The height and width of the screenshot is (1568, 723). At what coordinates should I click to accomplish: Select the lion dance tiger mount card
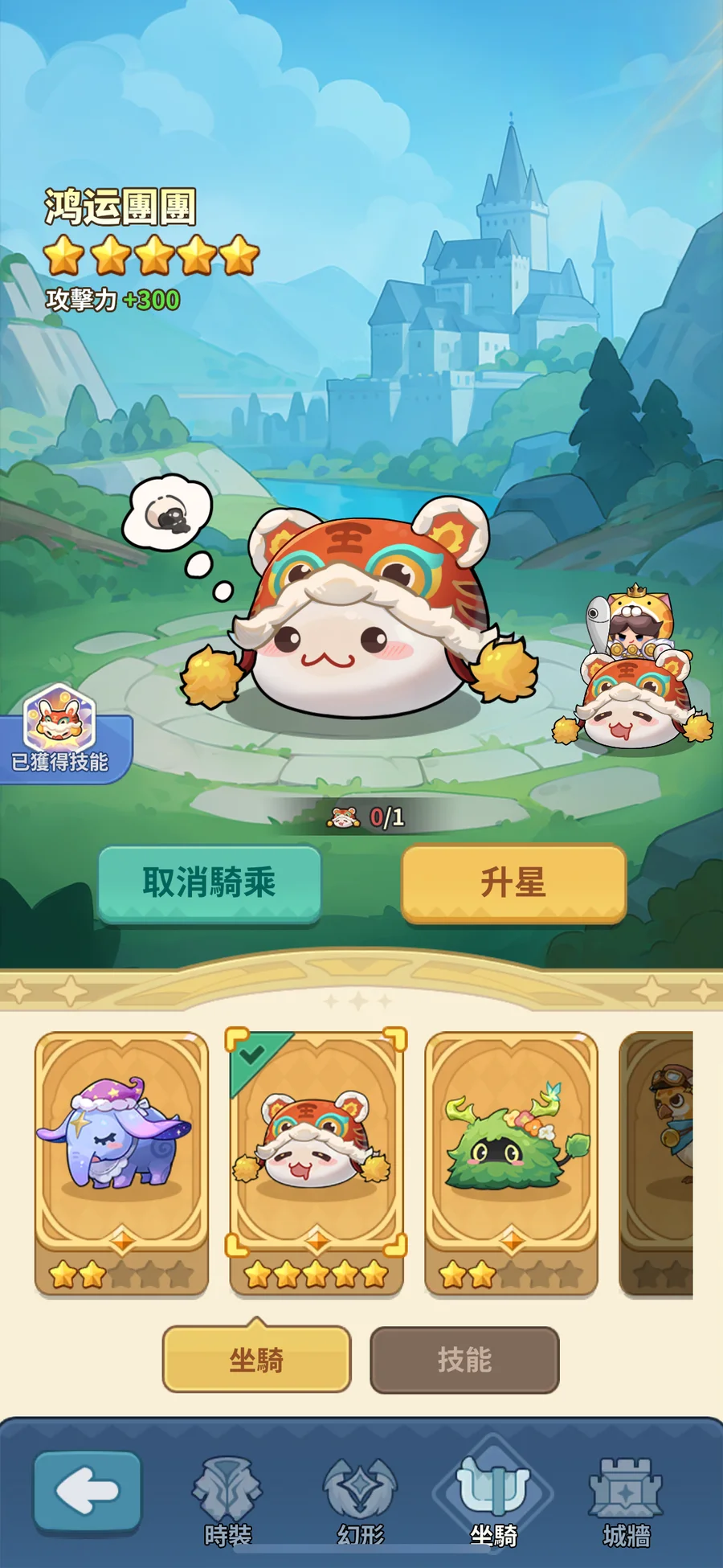point(317,1161)
